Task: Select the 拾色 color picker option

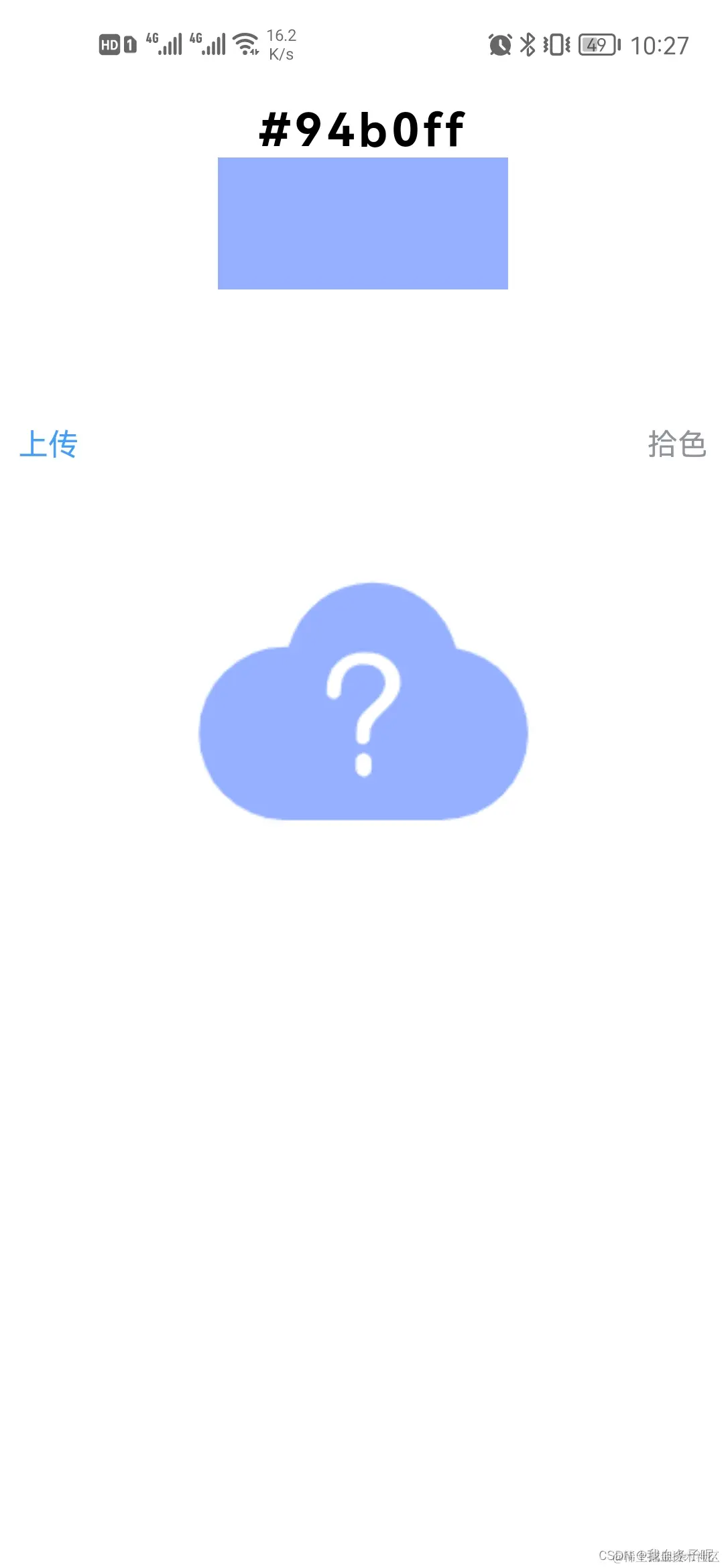Action: (x=677, y=444)
